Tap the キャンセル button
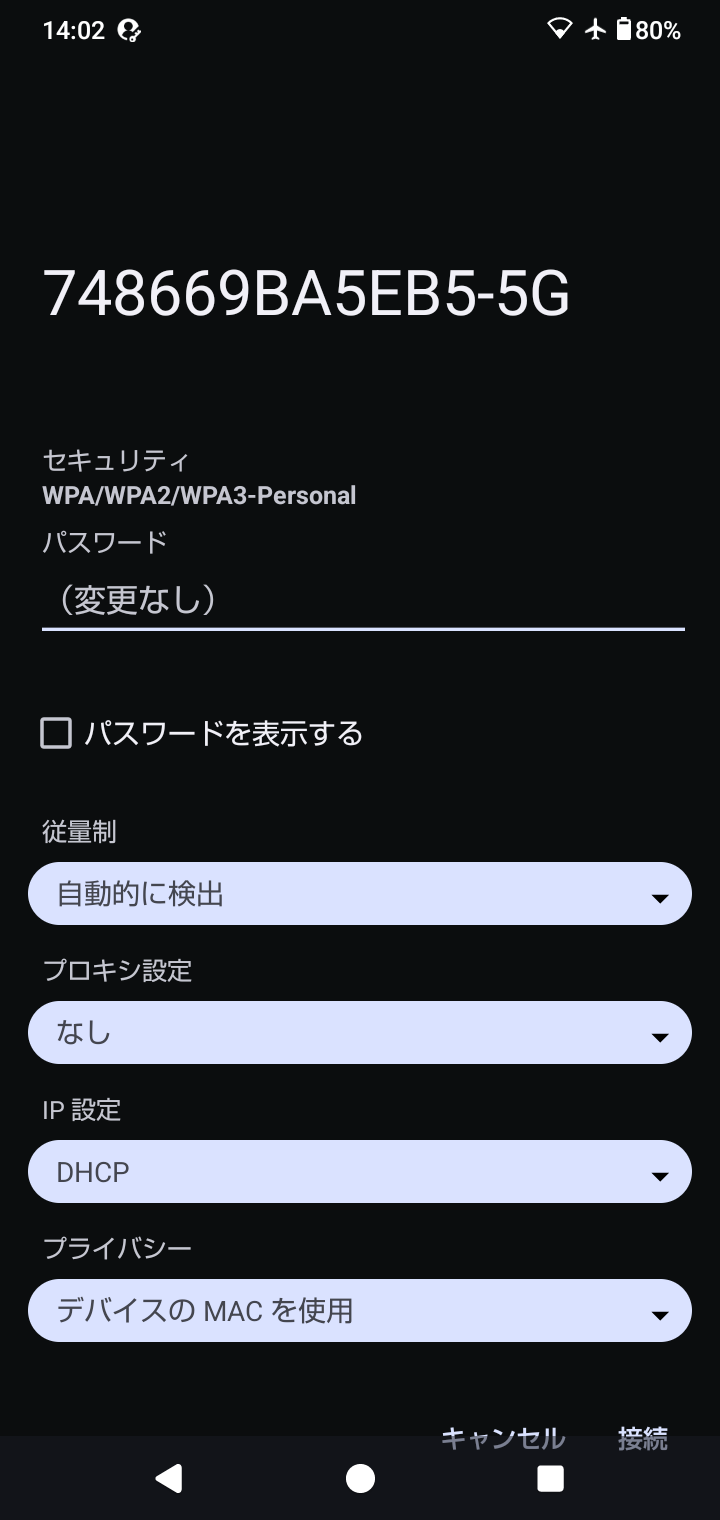This screenshot has height=1520, width=720. point(503,1438)
